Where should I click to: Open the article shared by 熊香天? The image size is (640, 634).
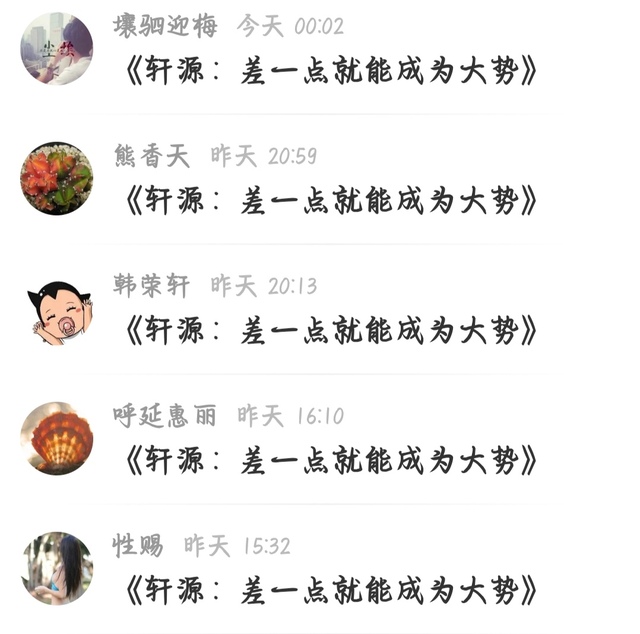[331, 201]
